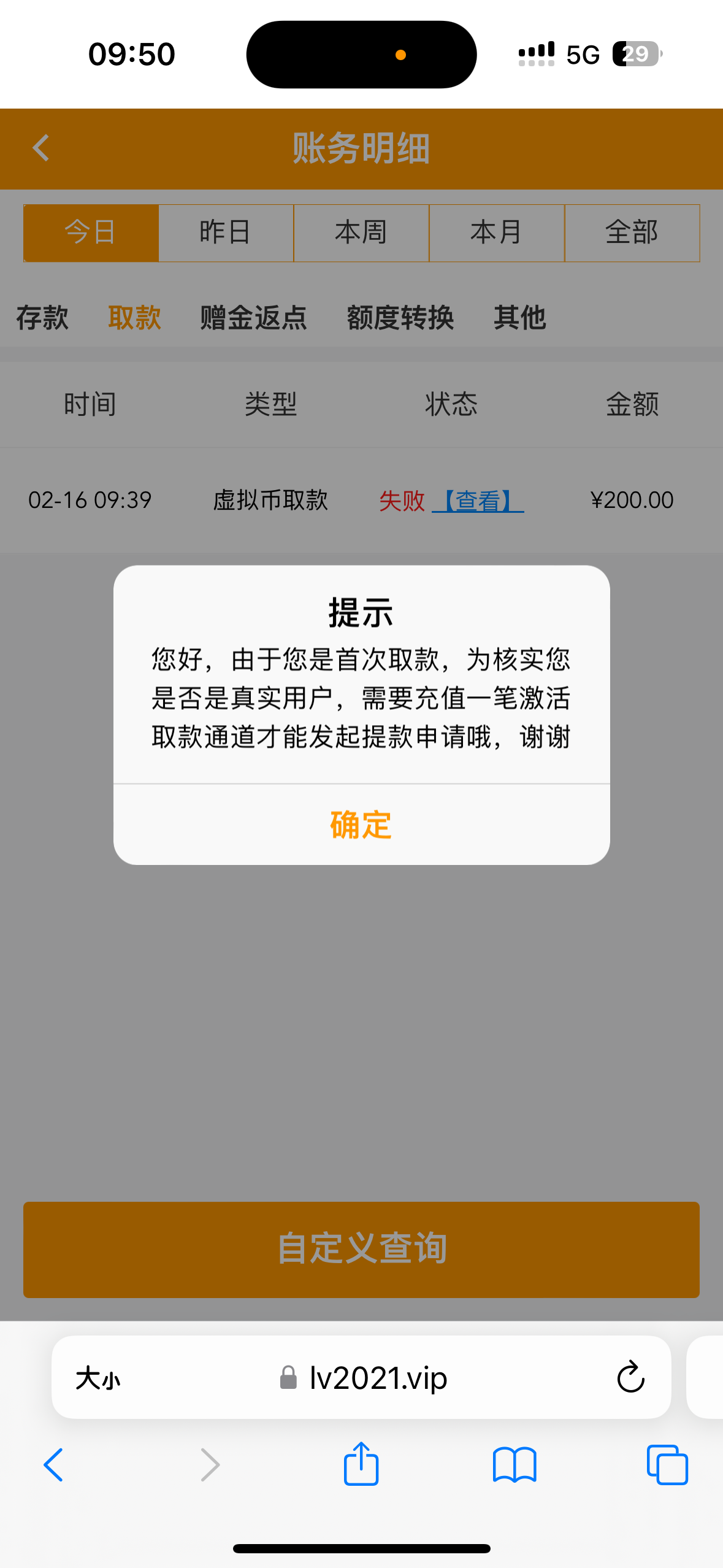
Task: Switch to the 昨日 date filter
Action: (226, 233)
